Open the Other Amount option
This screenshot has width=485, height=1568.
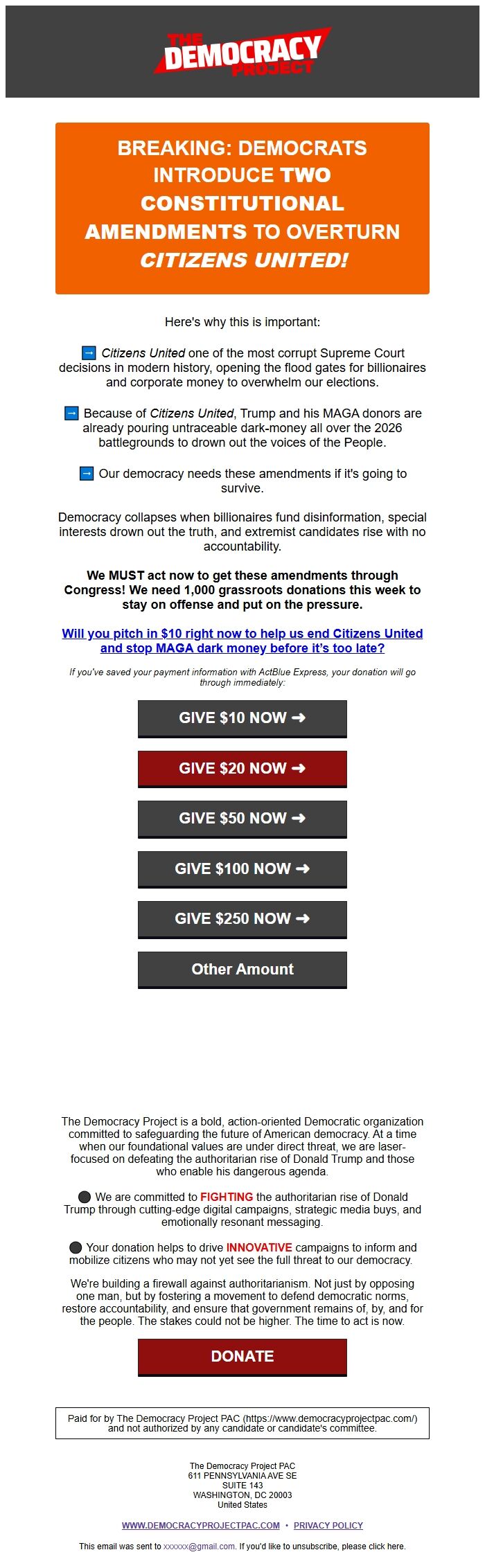tap(242, 969)
